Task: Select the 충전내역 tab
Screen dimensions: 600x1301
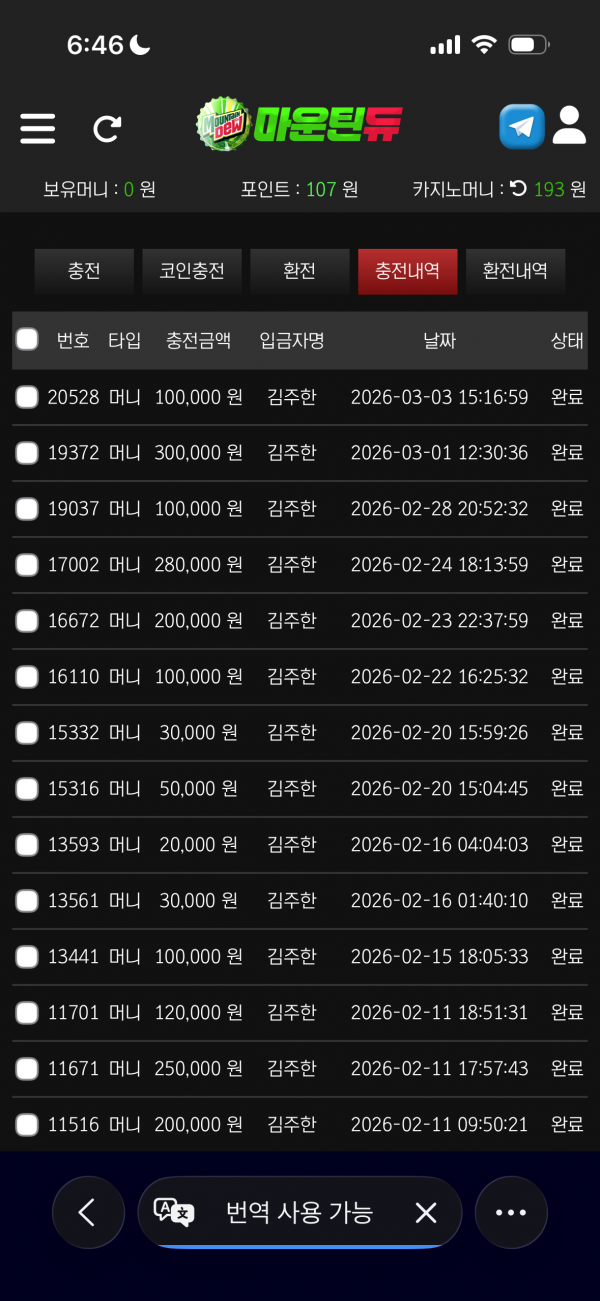Action: [x=408, y=271]
